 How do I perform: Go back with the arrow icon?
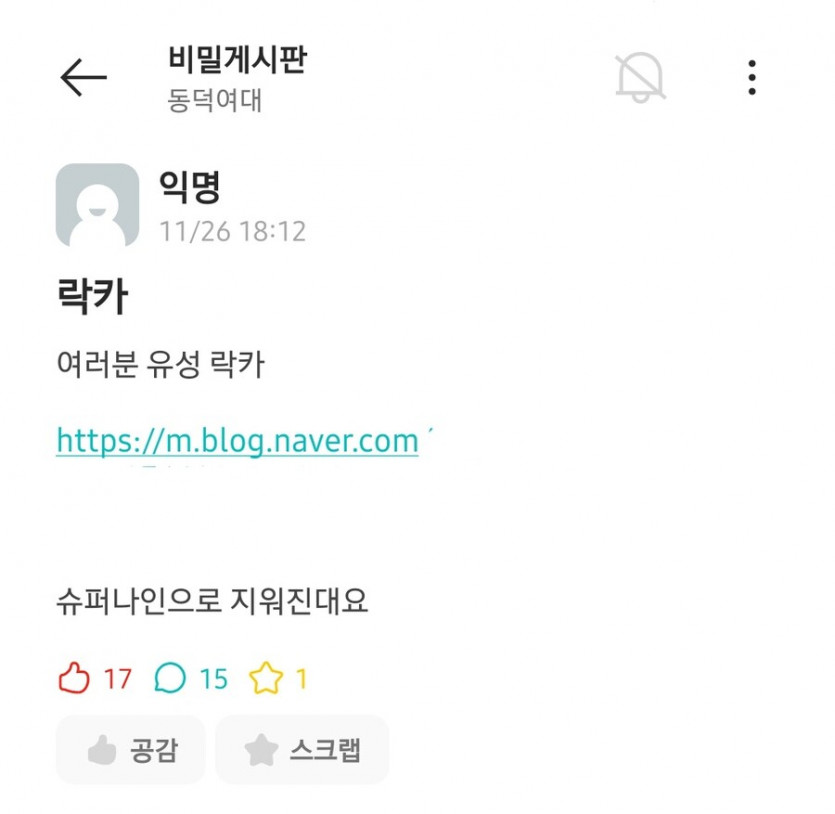click(83, 78)
